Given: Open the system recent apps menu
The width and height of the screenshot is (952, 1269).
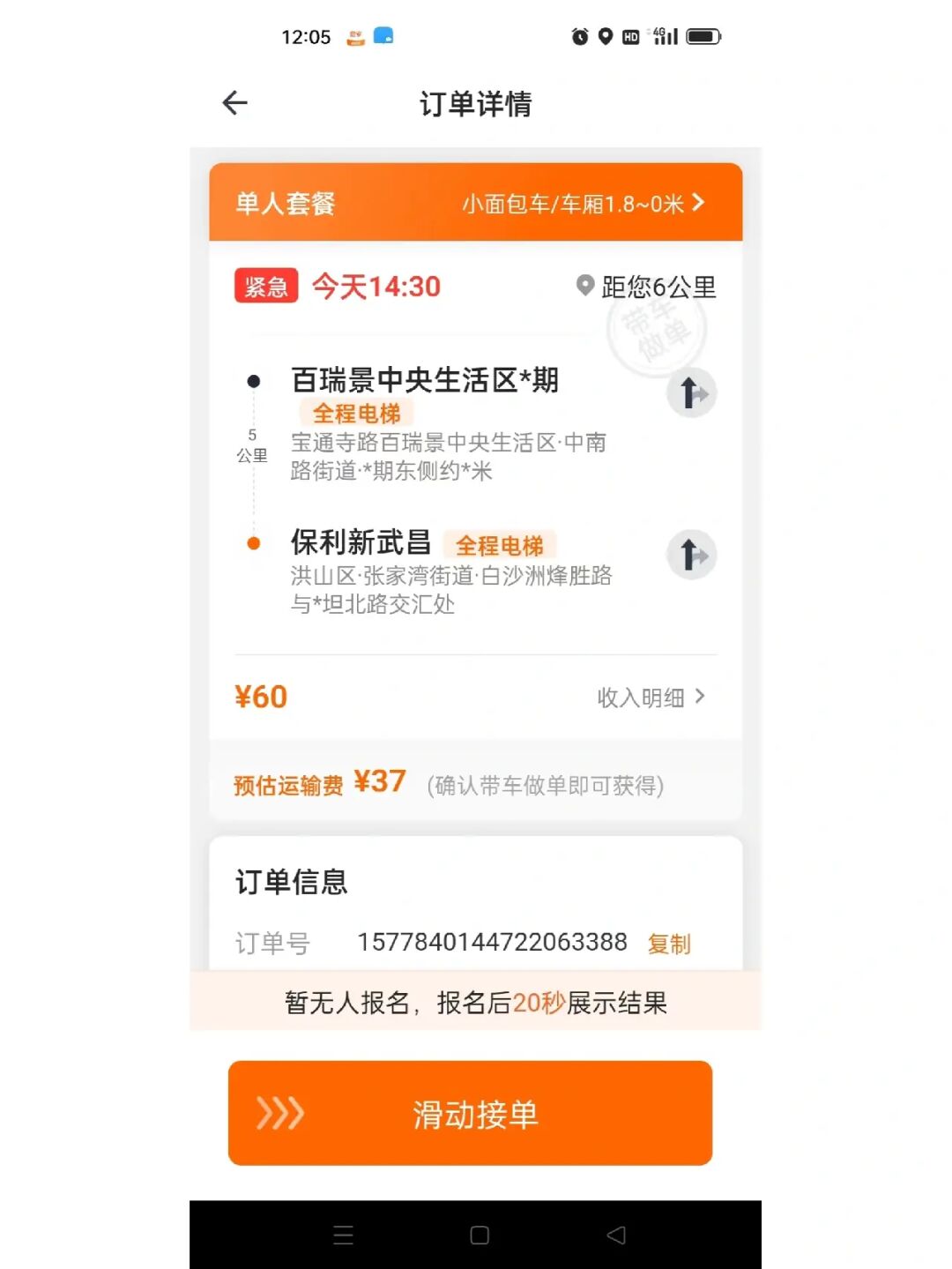Looking at the screenshot, I should point(344,1235).
